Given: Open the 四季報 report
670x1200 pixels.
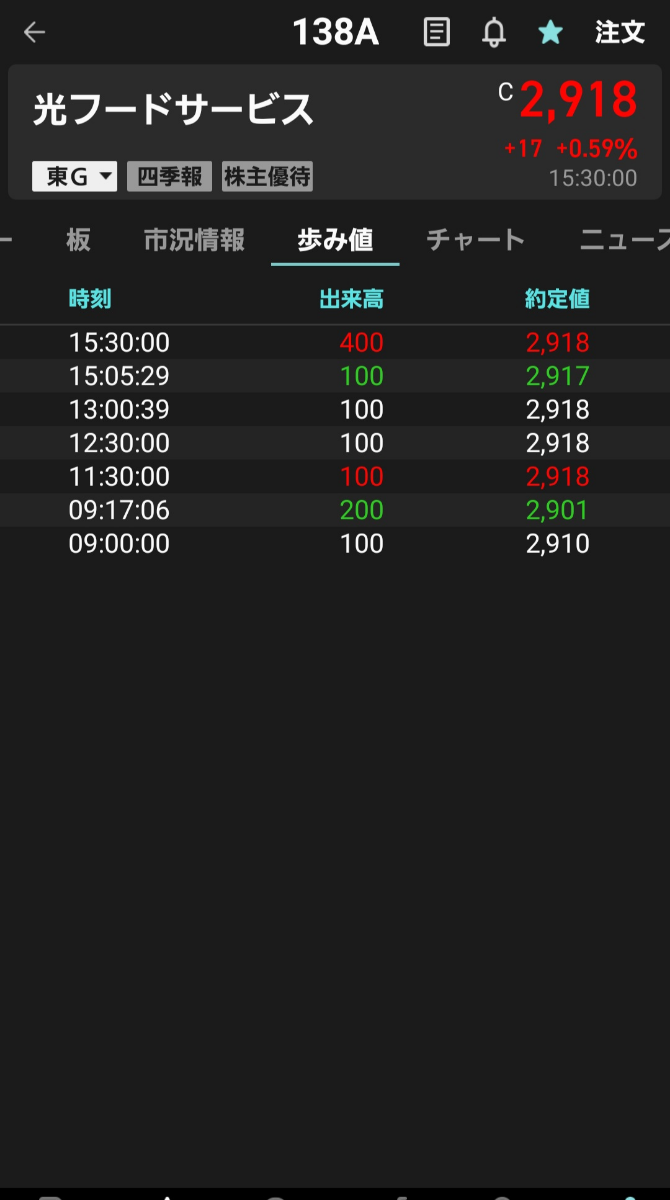Looking at the screenshot, I should (169, 177).
